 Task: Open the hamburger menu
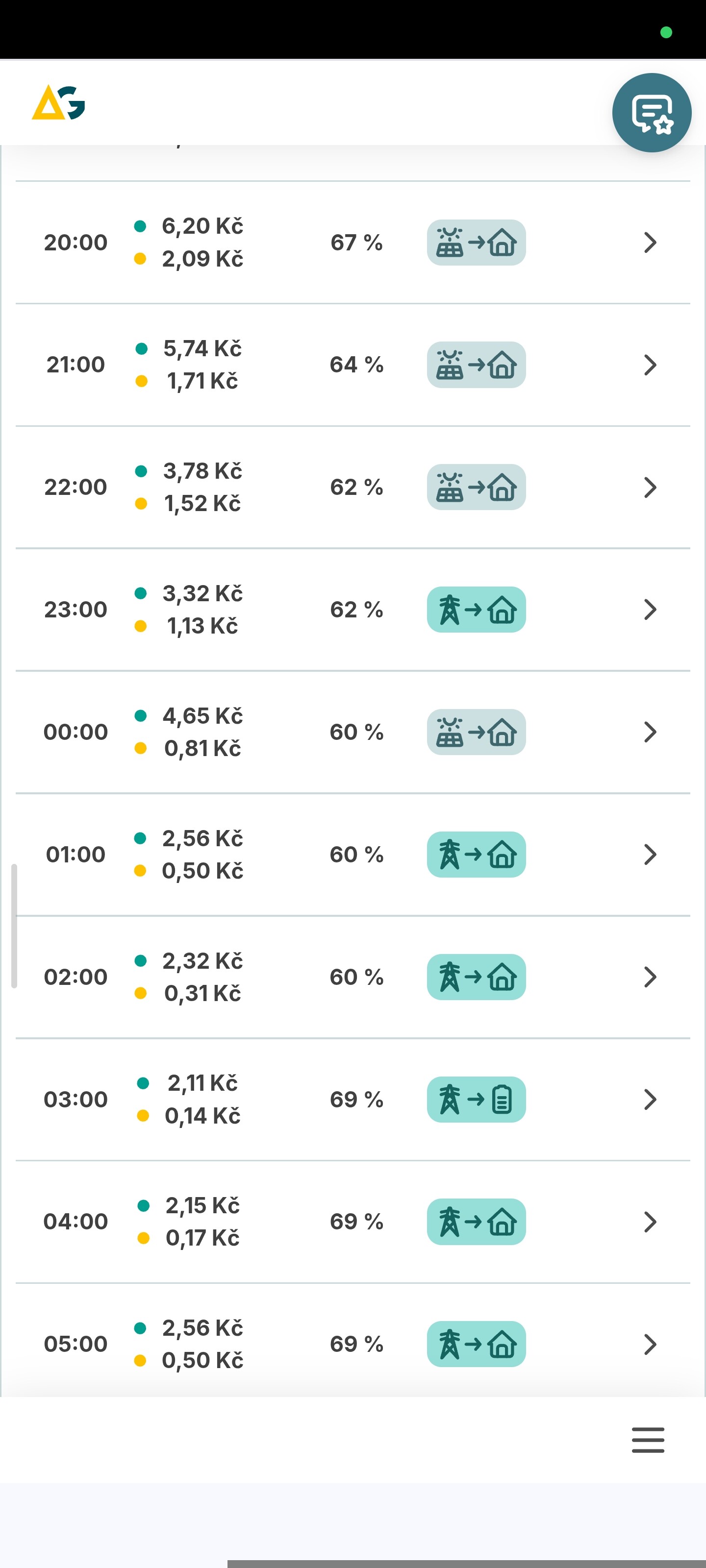[x=648, y=1440]
